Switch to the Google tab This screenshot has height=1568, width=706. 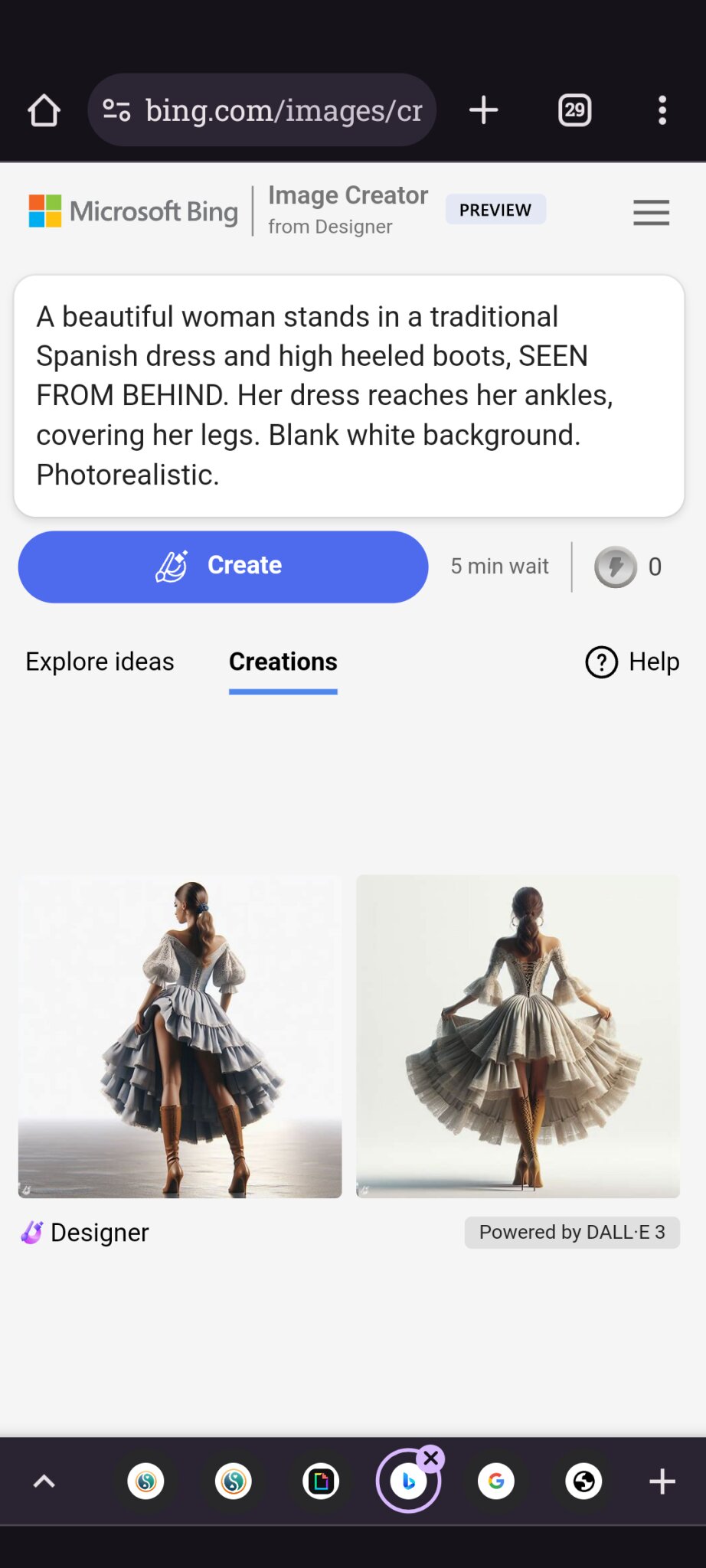[496, 1481]
